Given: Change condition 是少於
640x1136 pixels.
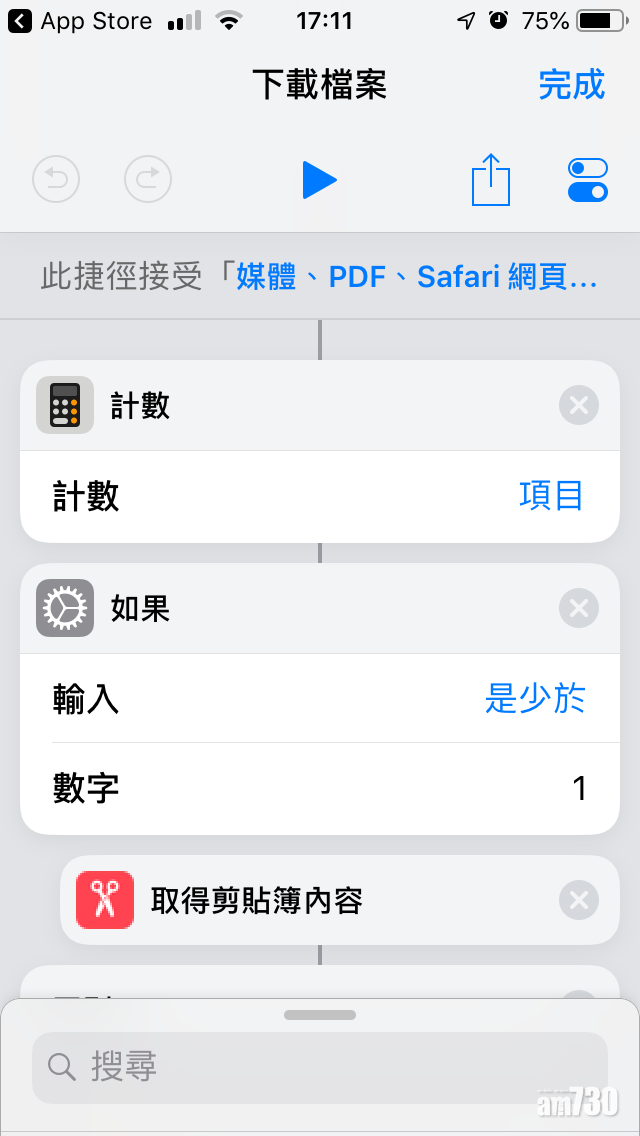Looking at the screenshot, I should pos(535,698).
